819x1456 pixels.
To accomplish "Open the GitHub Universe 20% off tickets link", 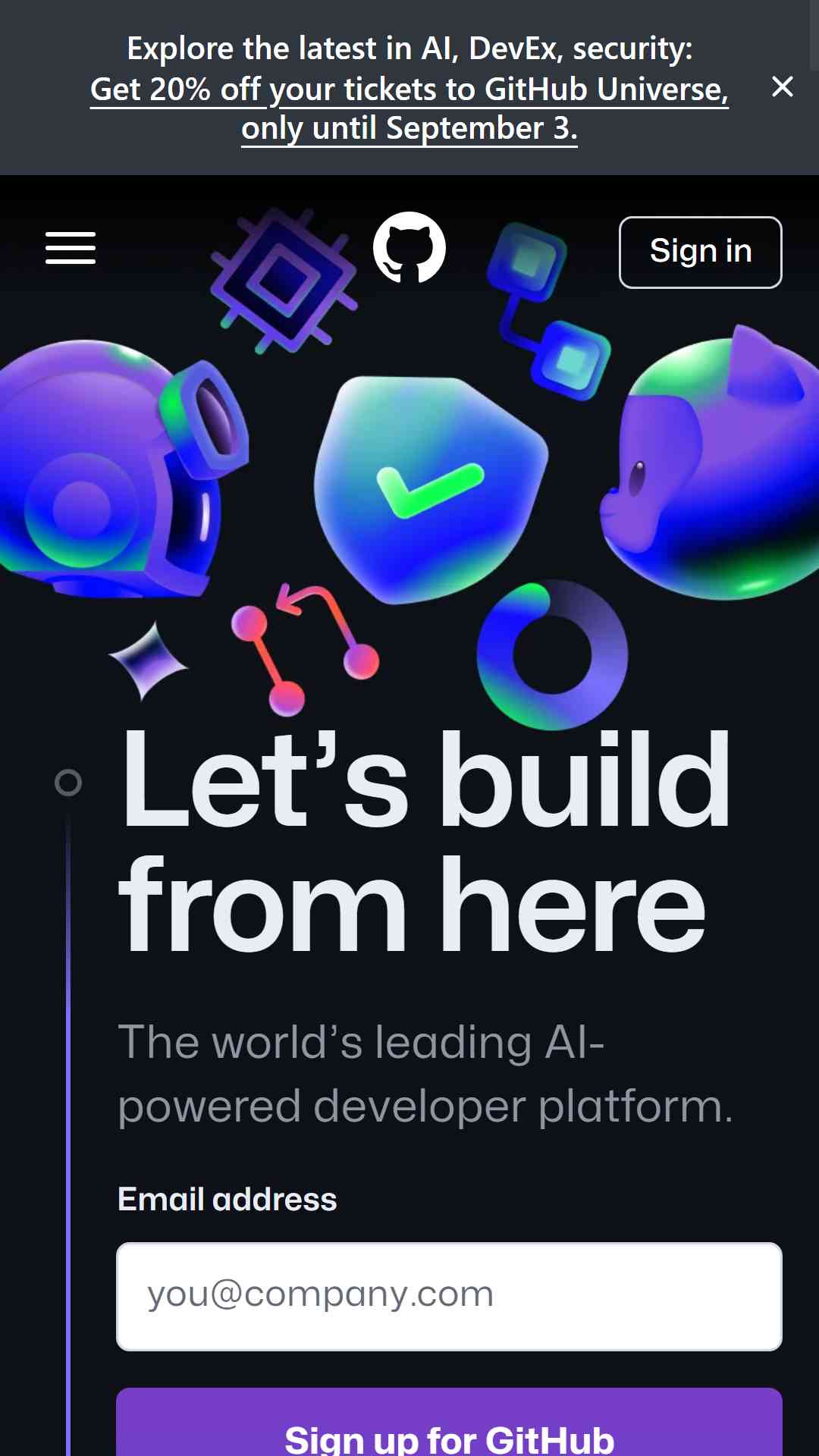I will 409,108.
